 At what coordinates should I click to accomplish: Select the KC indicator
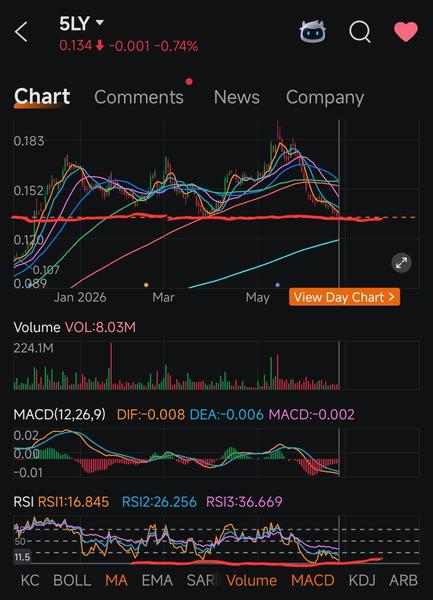[x=30, y=580]
